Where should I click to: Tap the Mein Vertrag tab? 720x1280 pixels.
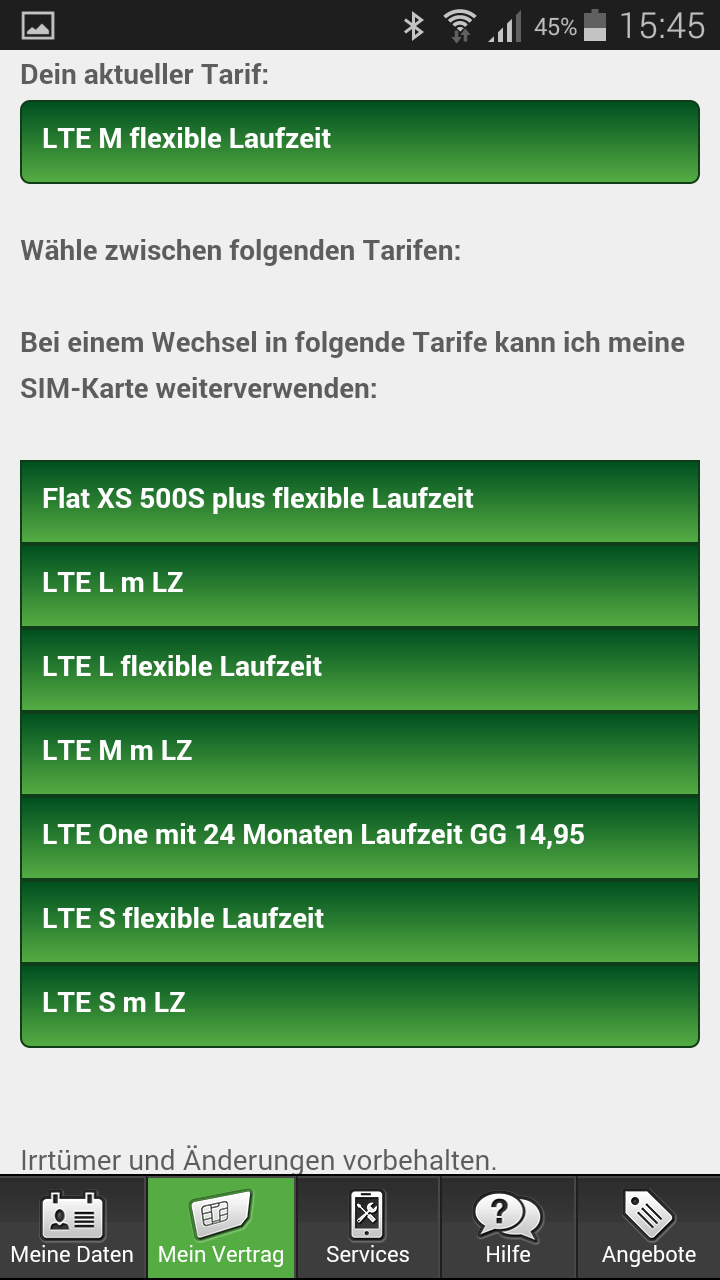[x=221, y=1228]
